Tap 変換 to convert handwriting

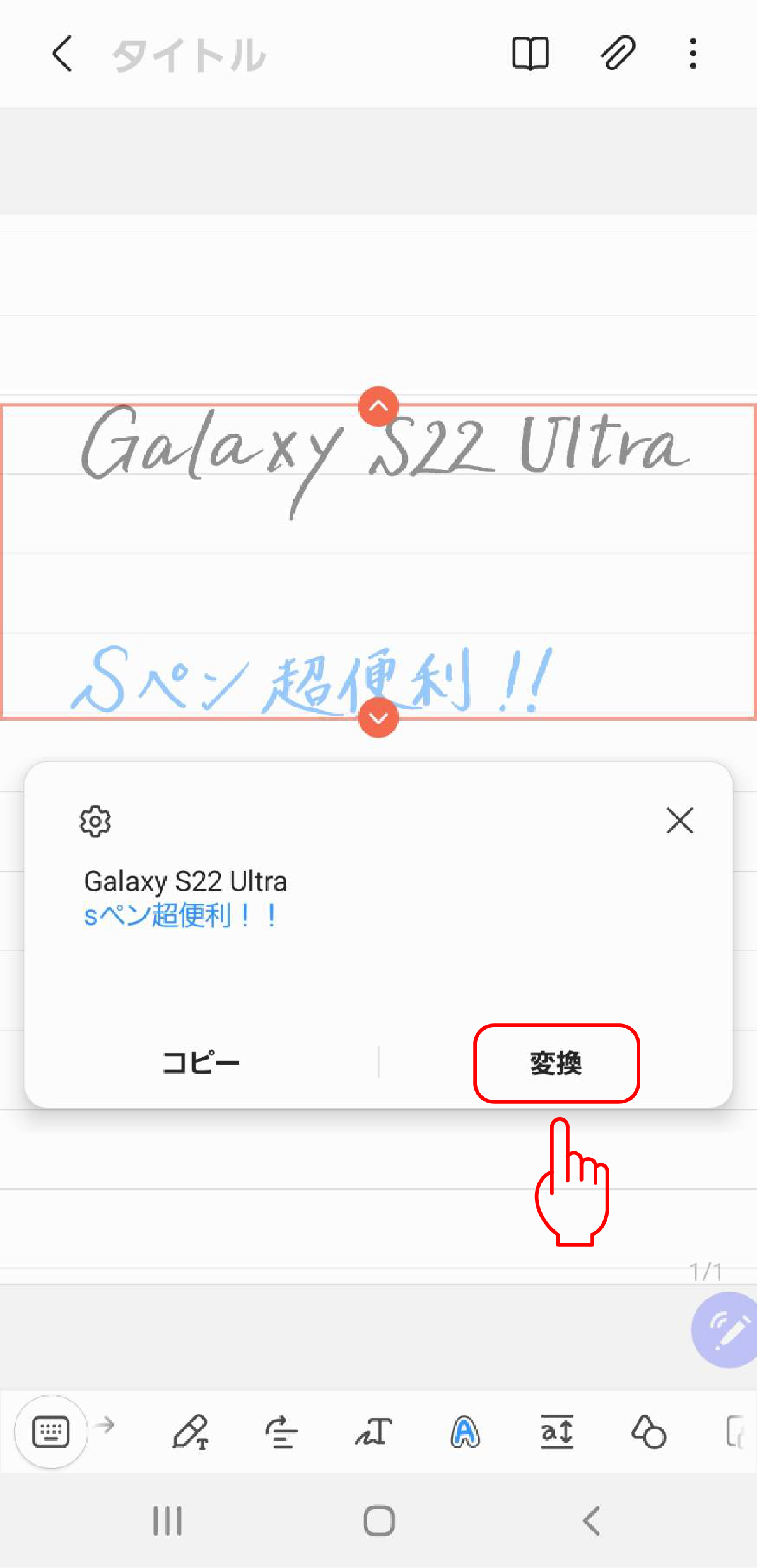point(556,1063)
